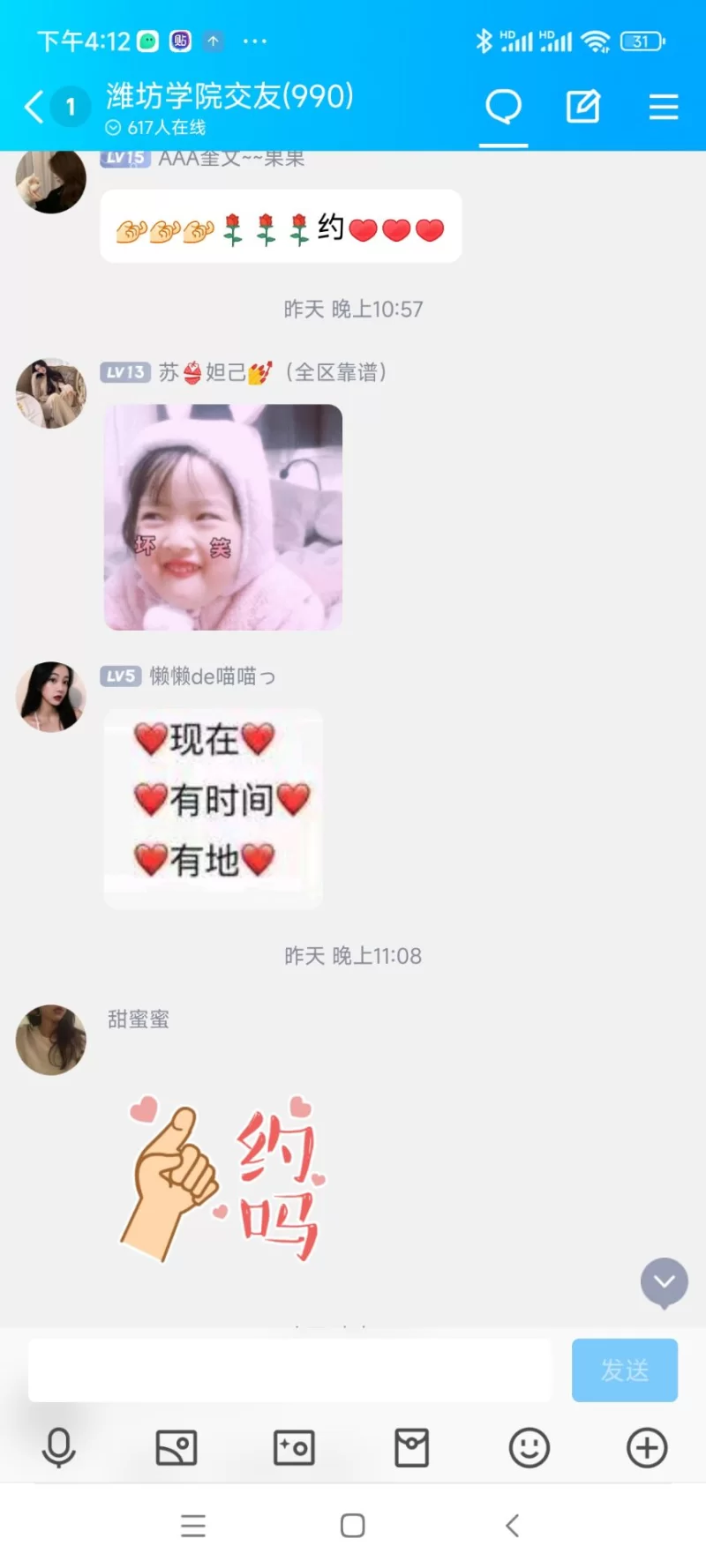Record a voice message with microphone

pyautogui.click(x=59, y=1447)
